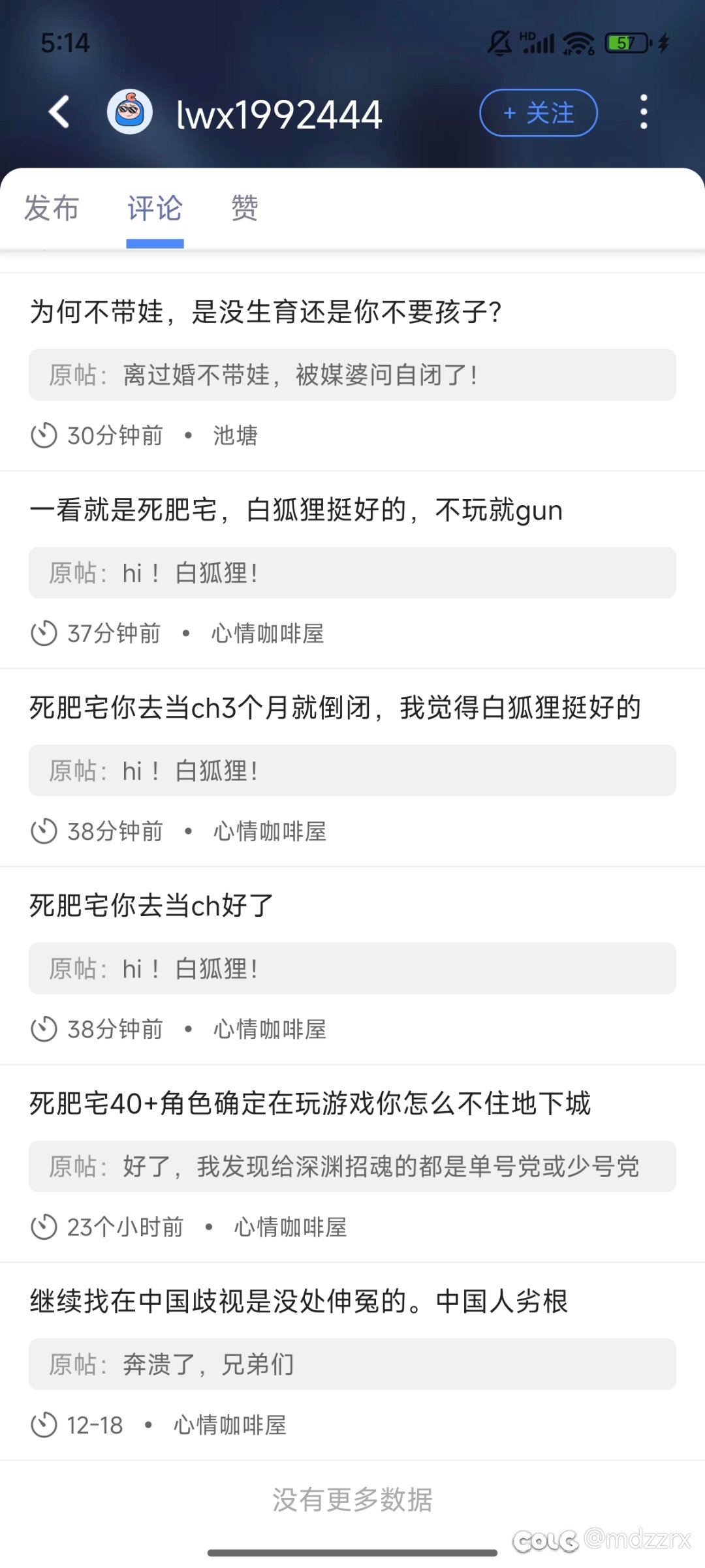The image size is (705, 1568).
Task: Open the 池塘 board link
Action: point(236,435)
